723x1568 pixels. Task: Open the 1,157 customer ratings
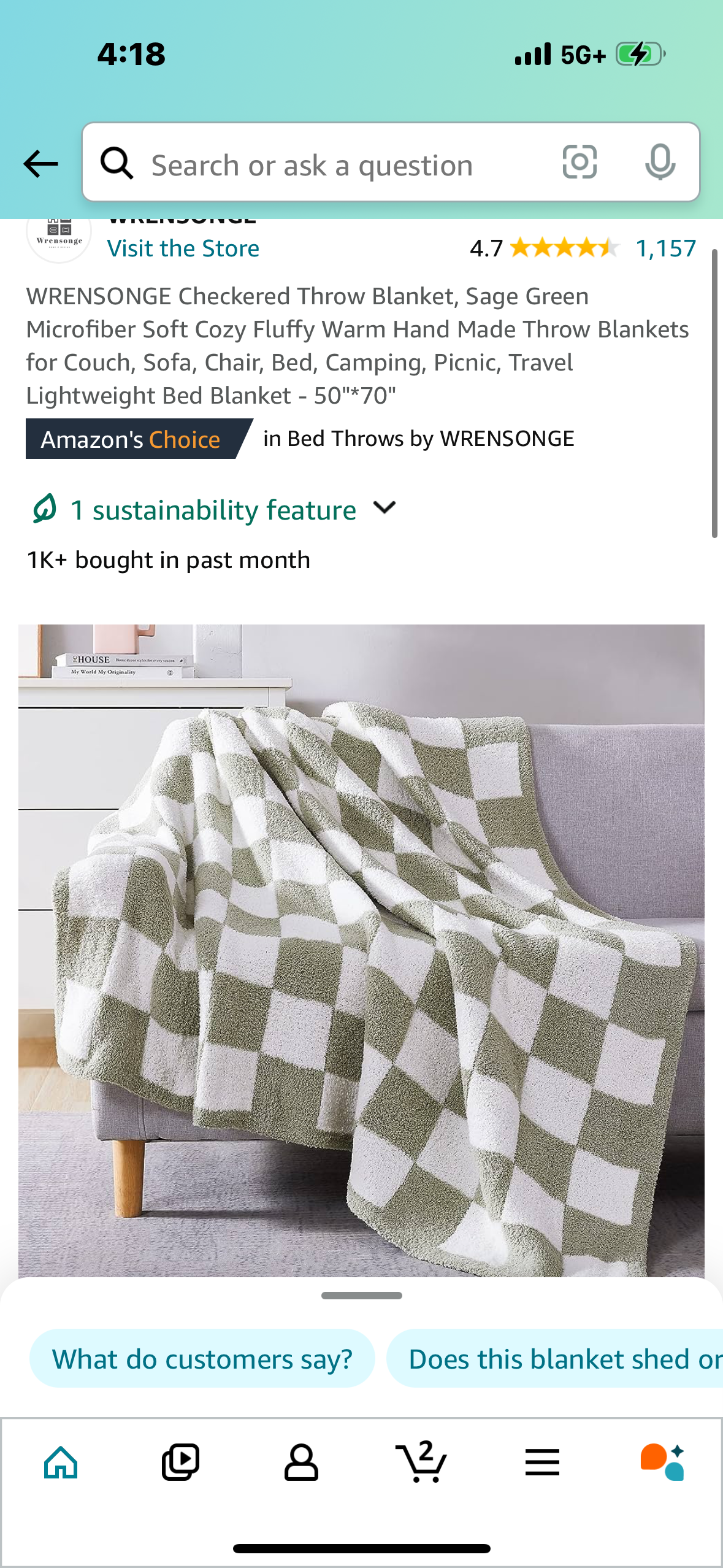pyautogui.click(x=665, y=248)
